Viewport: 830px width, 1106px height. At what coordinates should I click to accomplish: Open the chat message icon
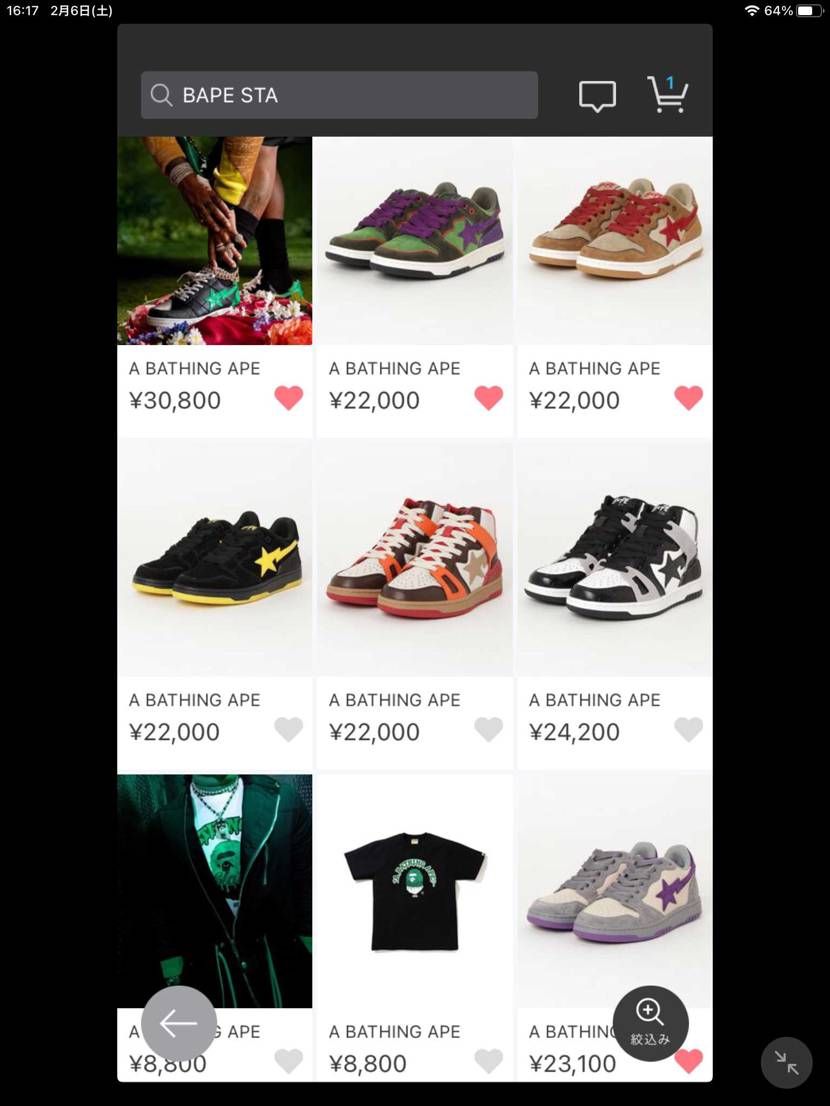tap(597, 95)
